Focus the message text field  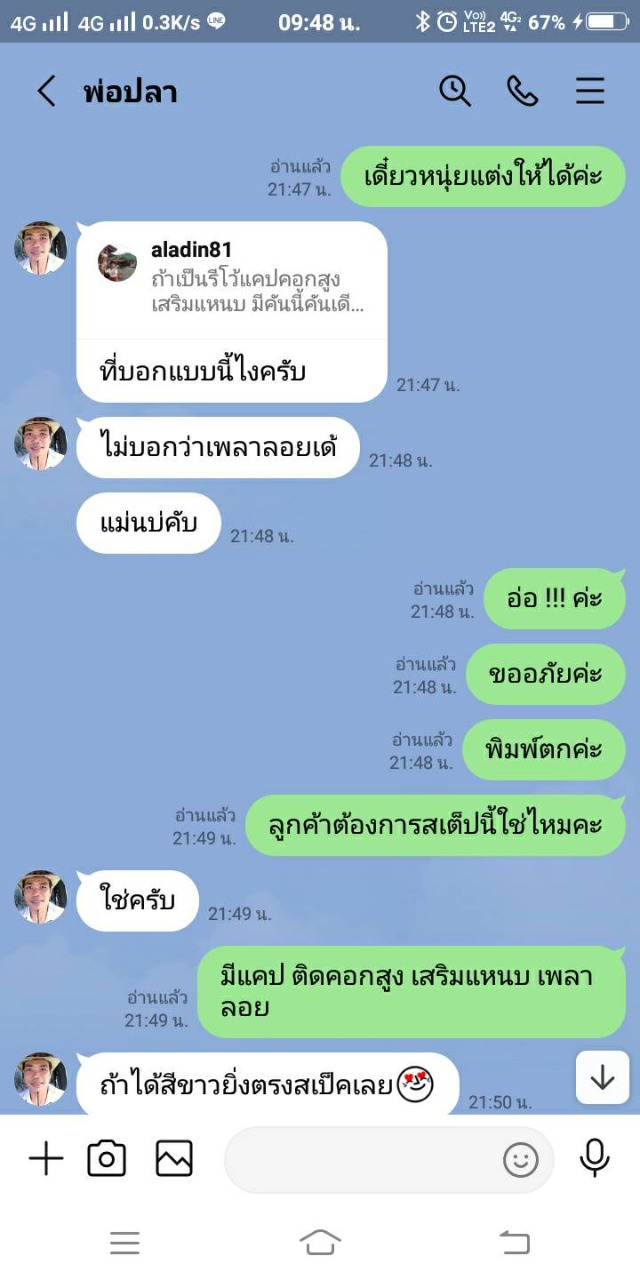(360, 1160)
